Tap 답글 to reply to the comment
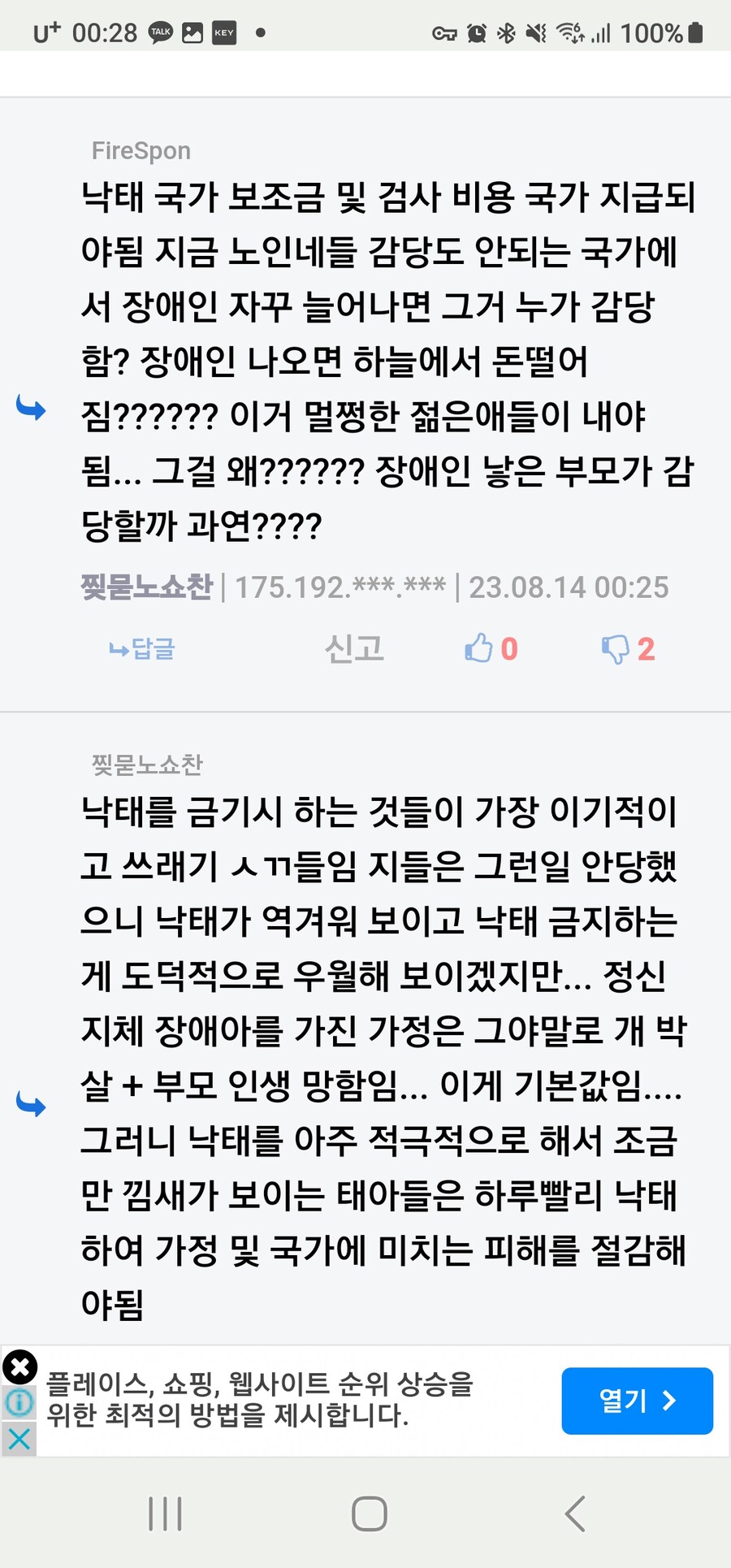 (143, 649)
